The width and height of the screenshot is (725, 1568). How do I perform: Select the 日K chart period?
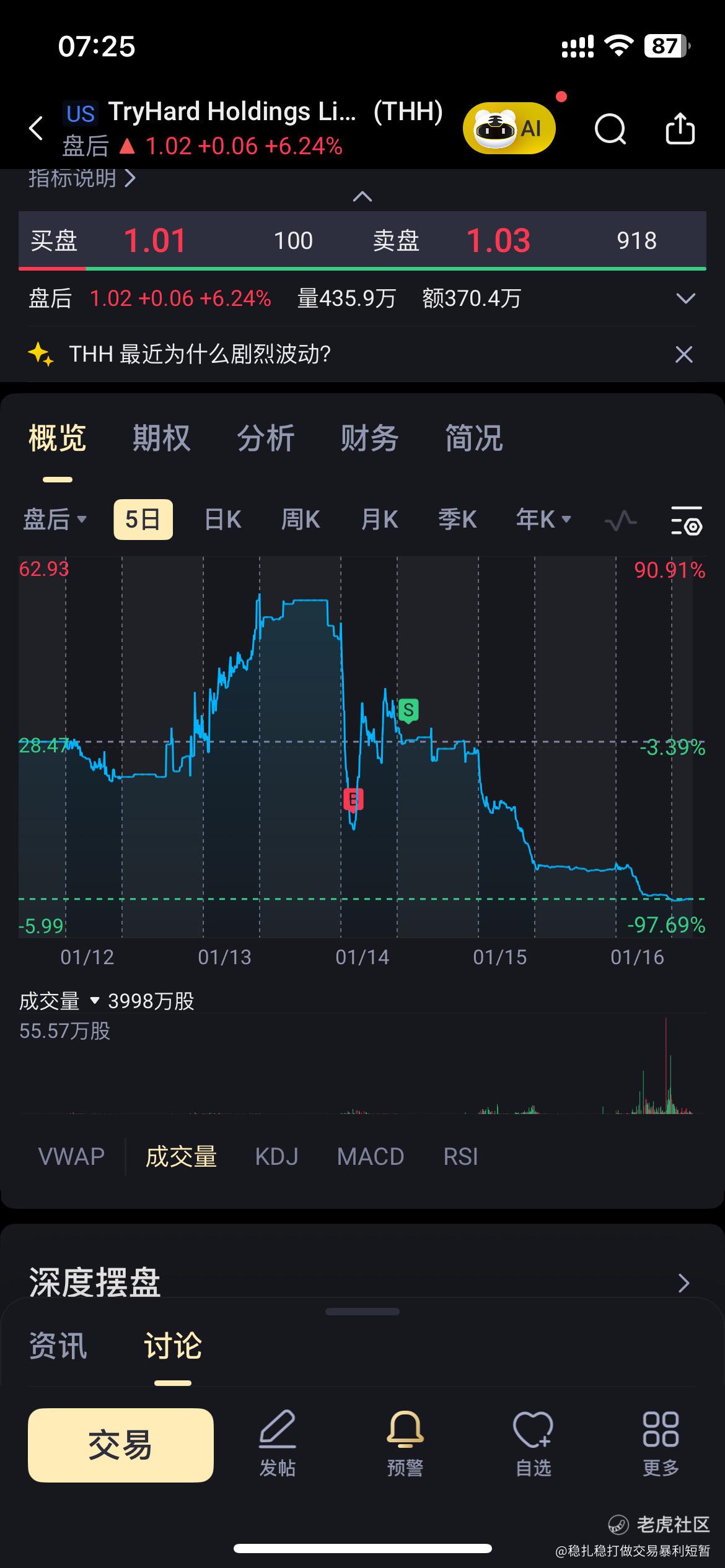point(222,520)
